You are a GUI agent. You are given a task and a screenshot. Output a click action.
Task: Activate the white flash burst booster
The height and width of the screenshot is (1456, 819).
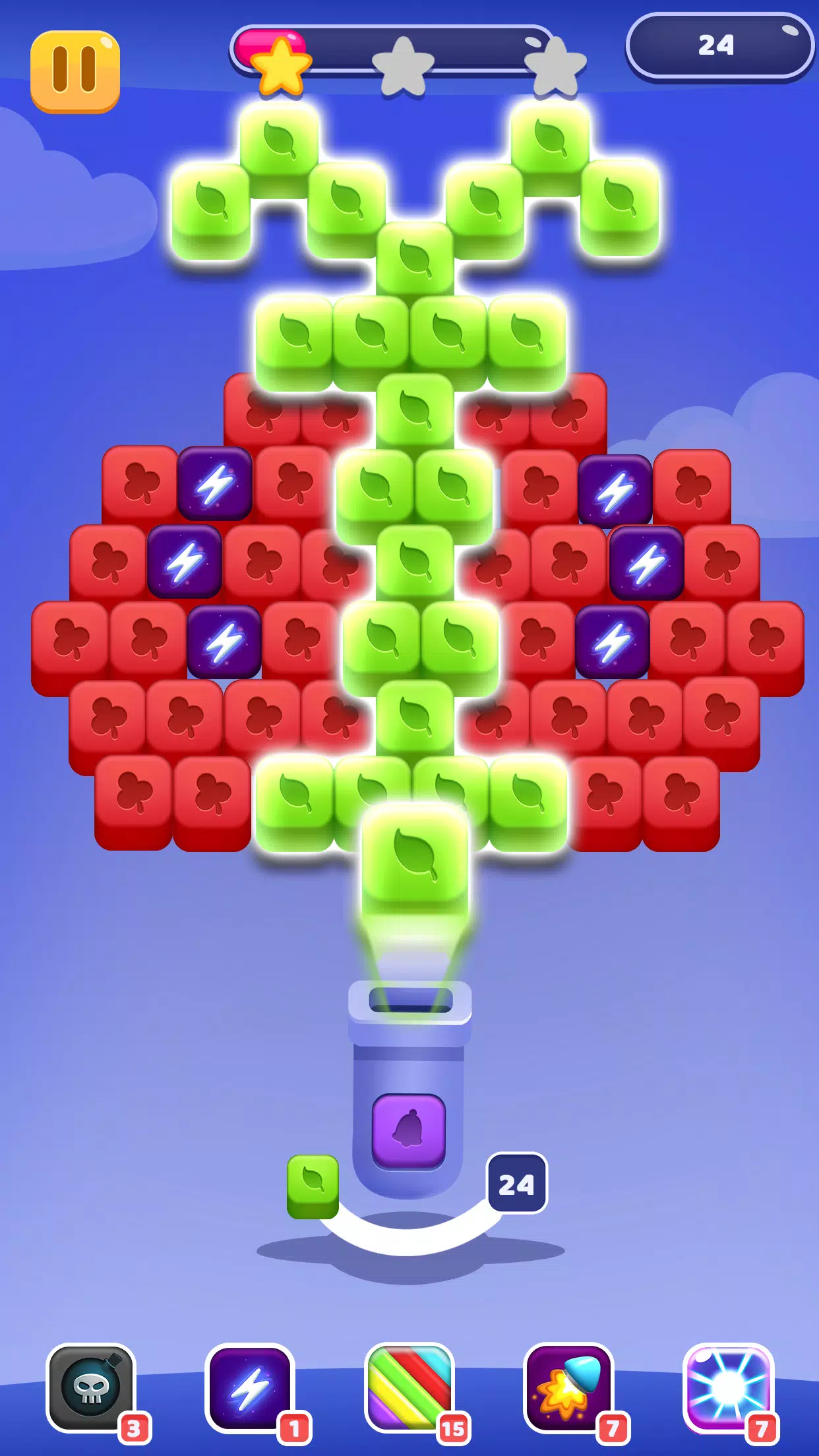point(728,1387)
